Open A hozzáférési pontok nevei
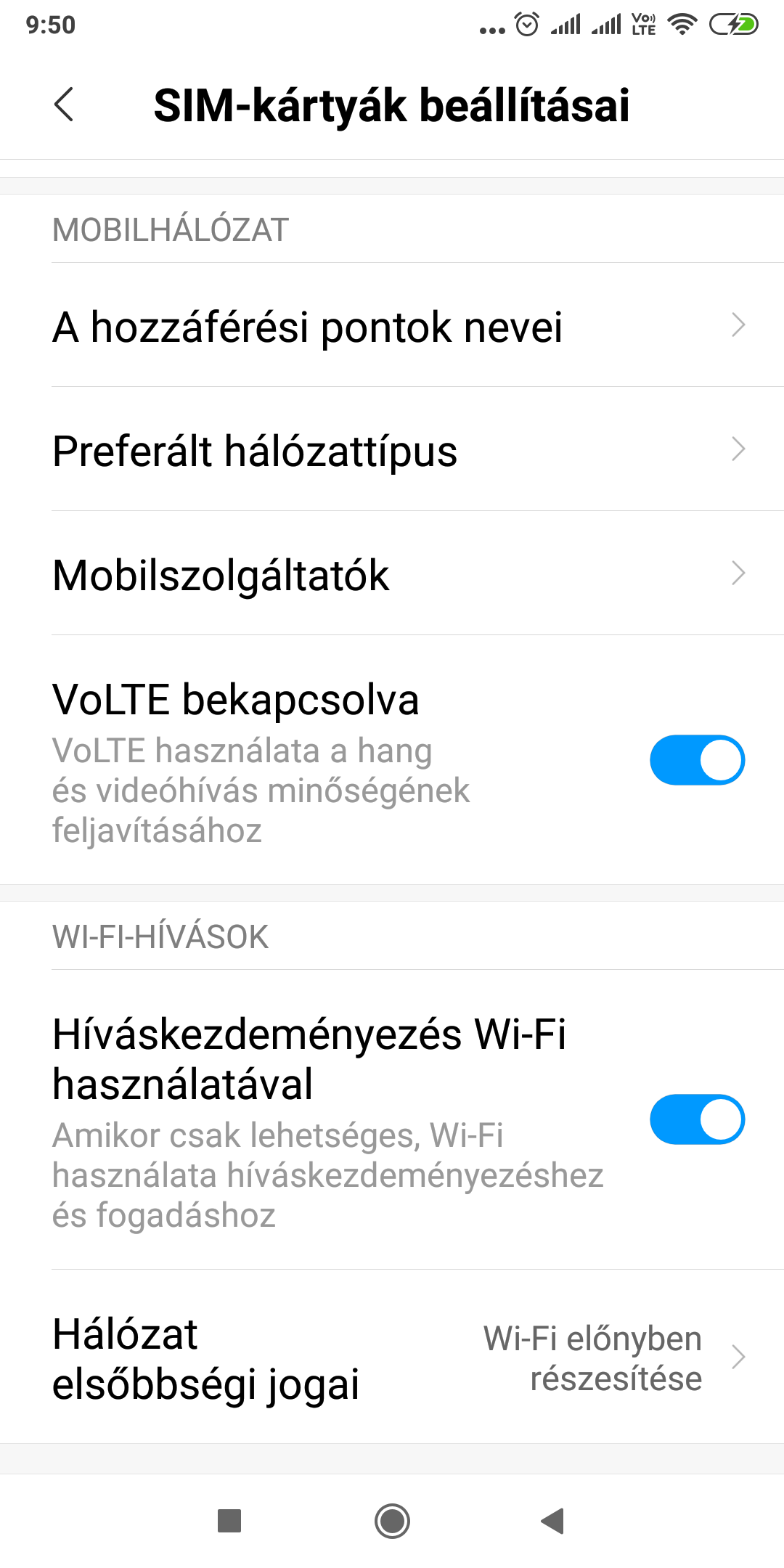Screen dimensions: 784x1568 (392, 325)
